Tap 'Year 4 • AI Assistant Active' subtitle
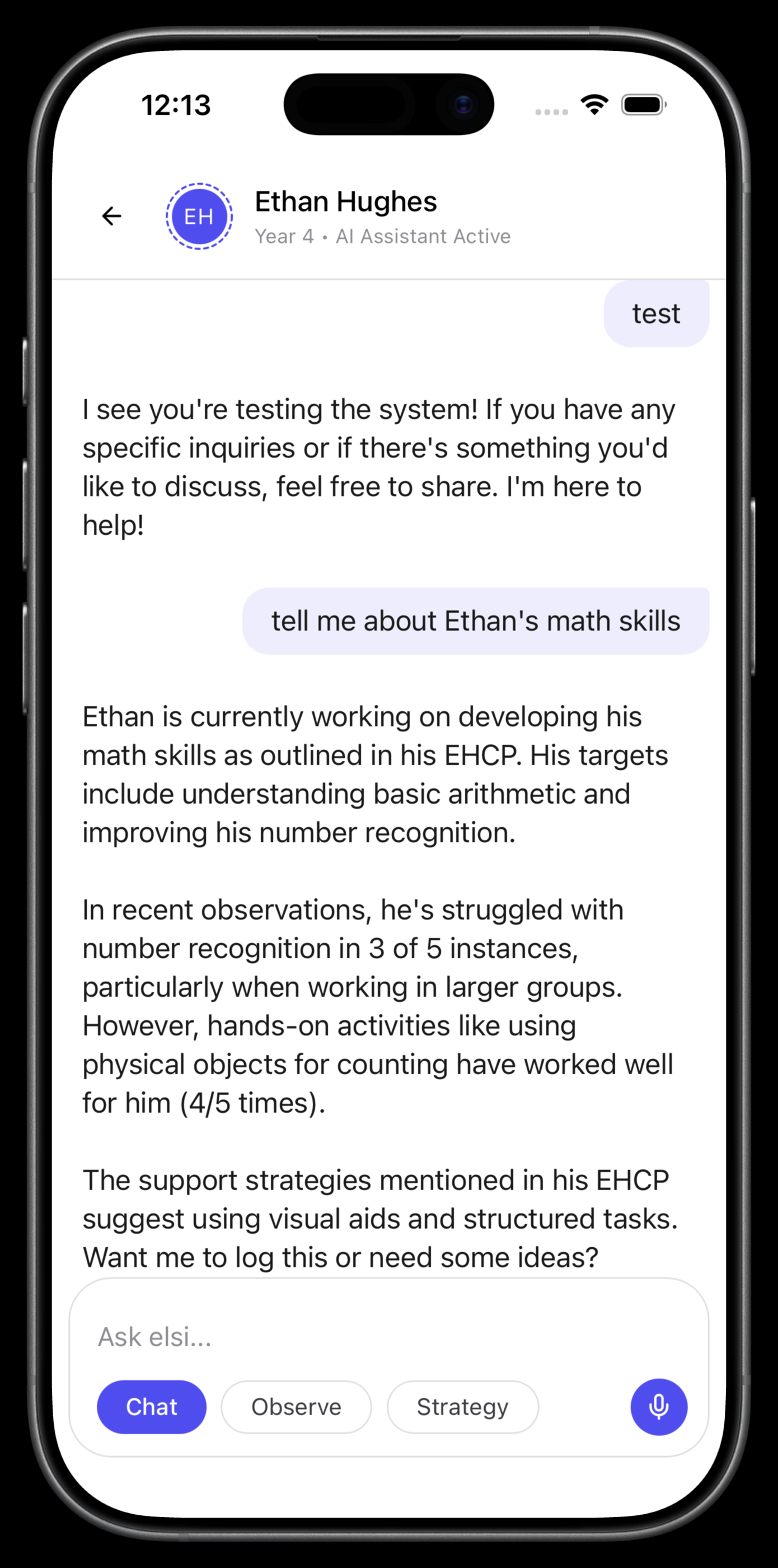778x1568 pixels. (383, 236)
